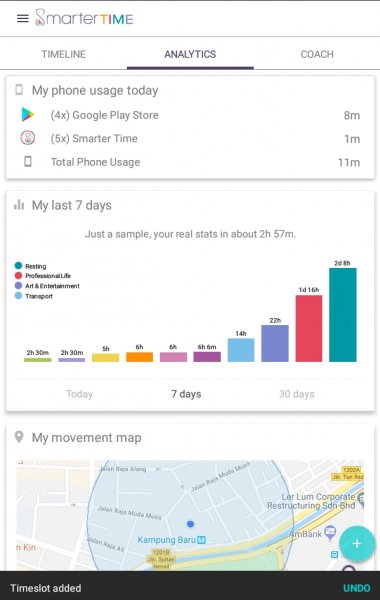Viewport: 380px width, 600px height.
Task: Open the movement map
Action: tap(190, 515)
